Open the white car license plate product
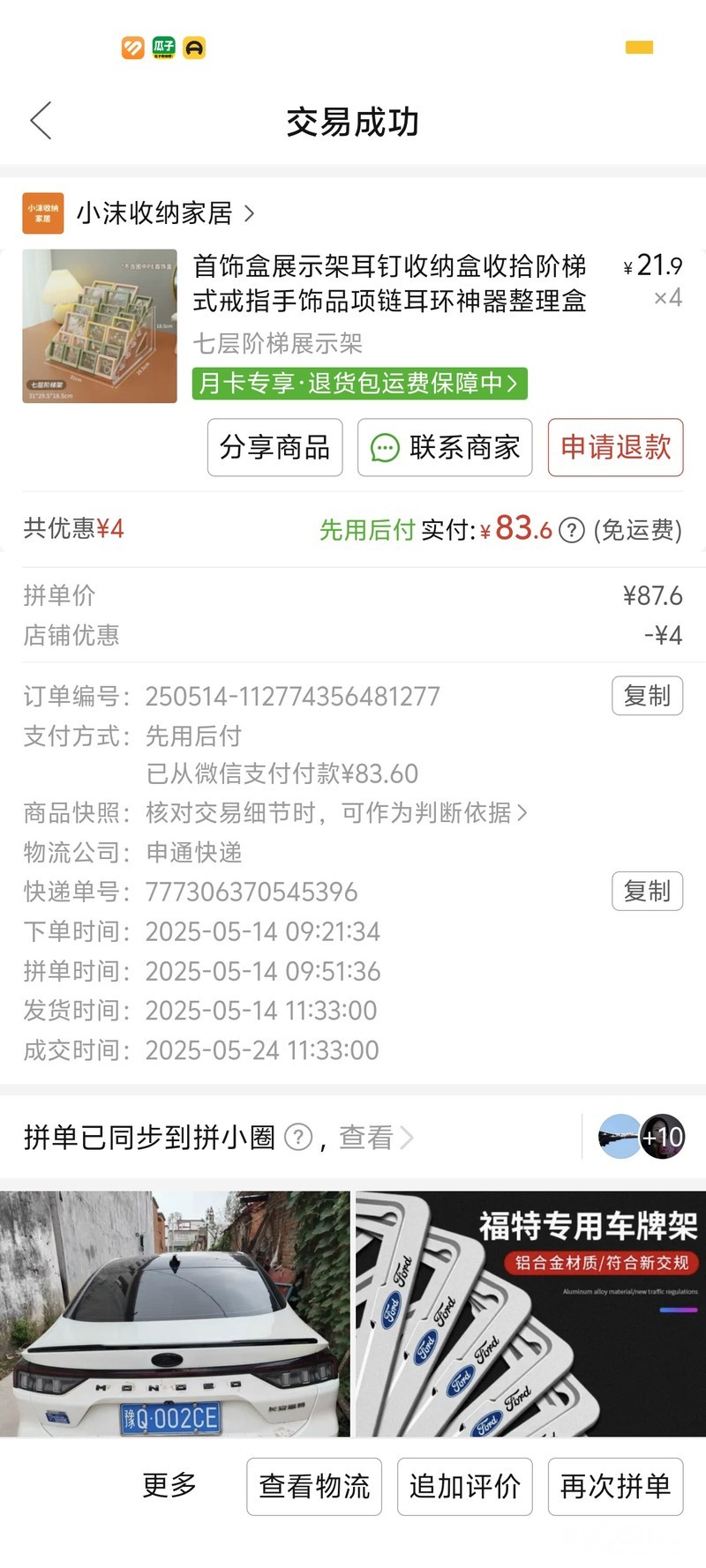This screenshot has height=1568, width=706. (175, 1314)
